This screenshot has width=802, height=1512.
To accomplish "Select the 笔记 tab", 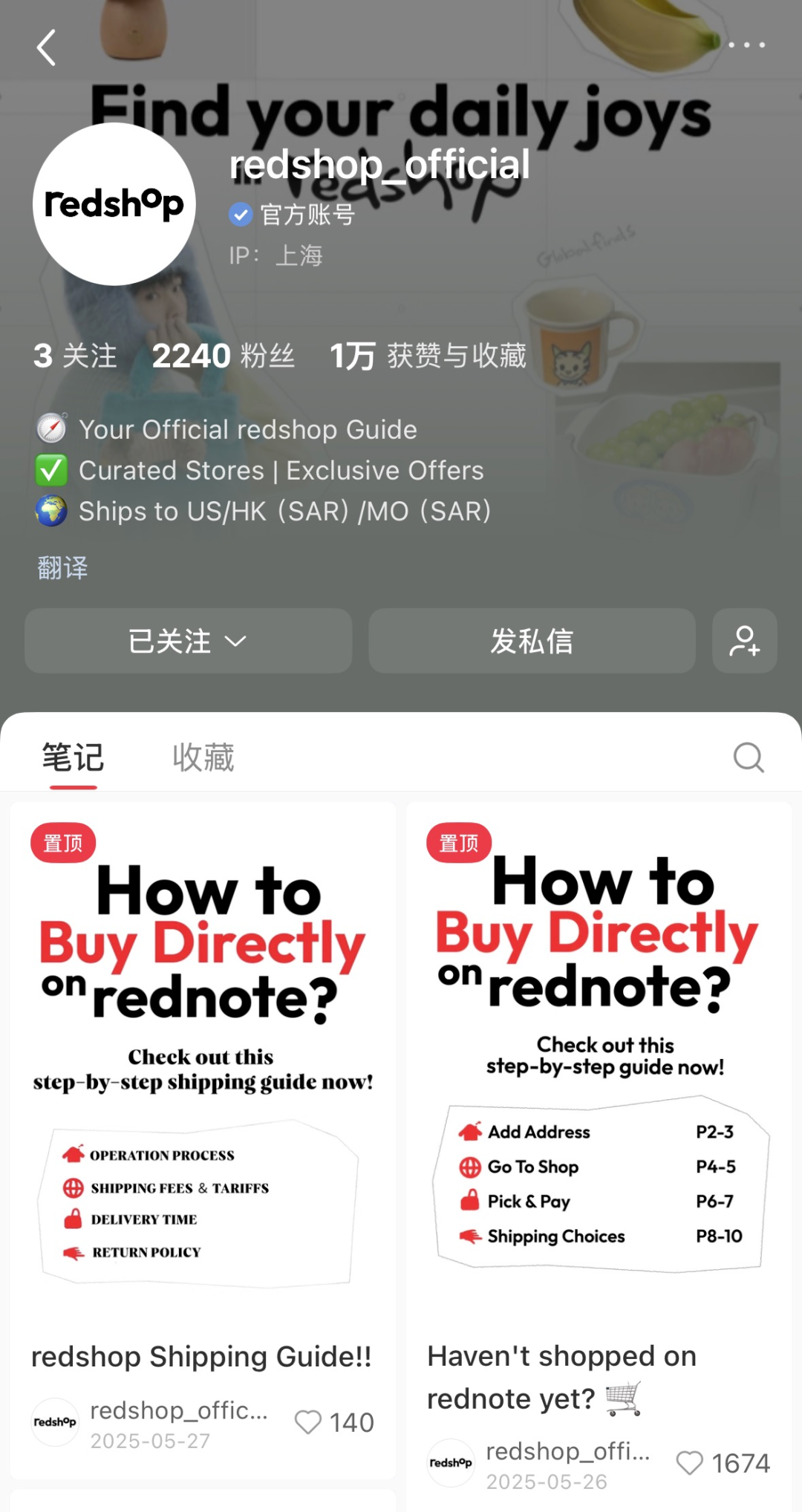I will click(74, 757).
